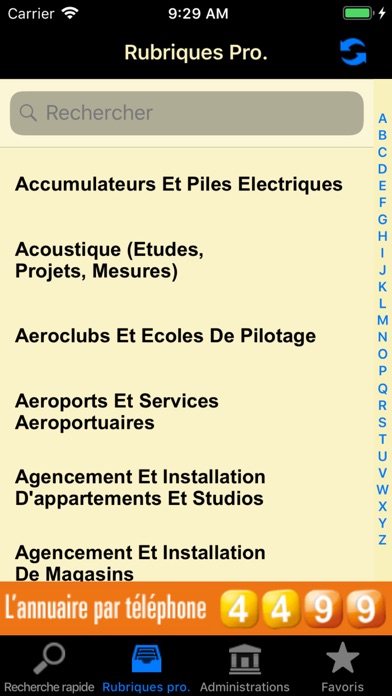This screenshot has width=392, height=696.
Task: Open Agencement Et Installation D'appartements Et Studios
Action: pyautogui.click(x=186, y=488)
